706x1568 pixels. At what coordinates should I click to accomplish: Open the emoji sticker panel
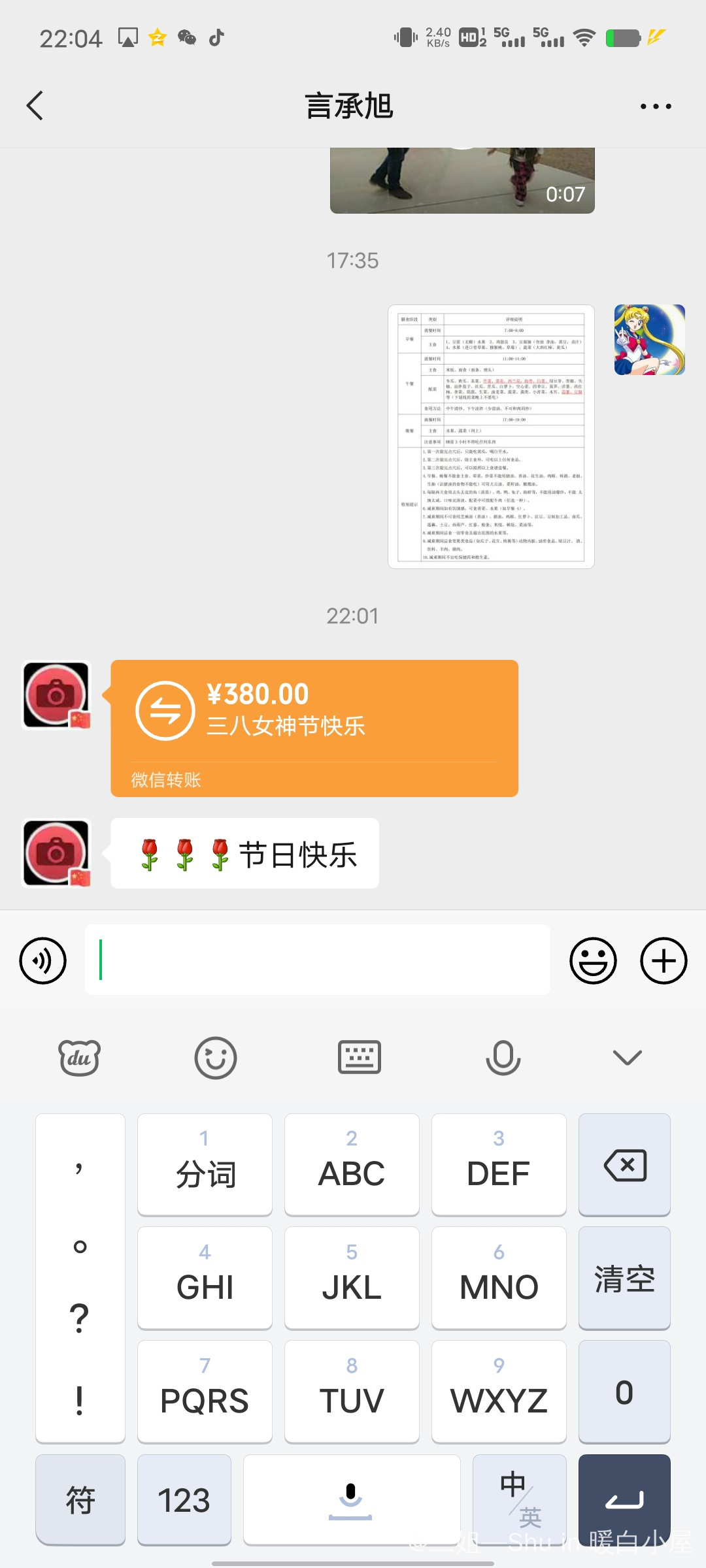click(x=593, y=960)
